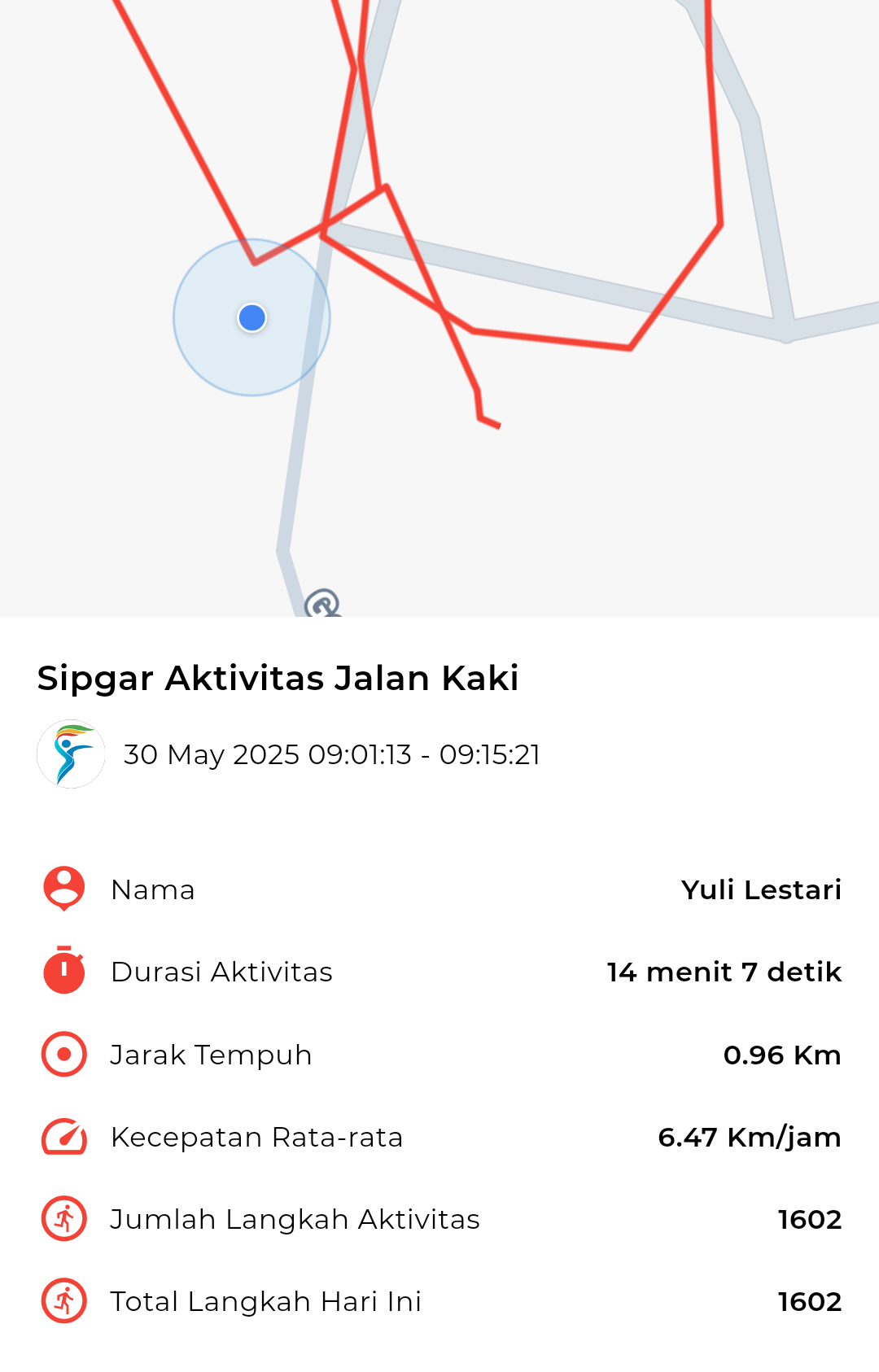Click the speed value 6.47 Km/jam
Screen dimensions: 879x1372
[749, 1136]
